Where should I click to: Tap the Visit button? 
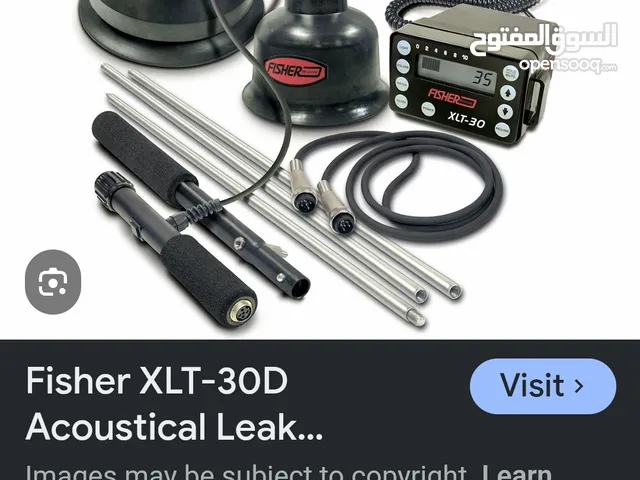click(x=543, y=386)
